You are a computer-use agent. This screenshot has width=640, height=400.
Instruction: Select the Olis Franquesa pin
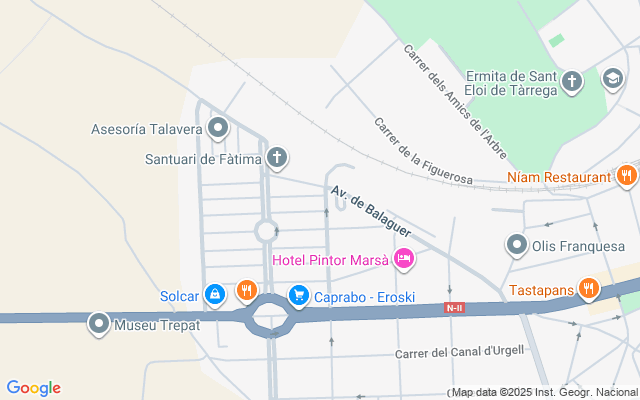(516, 245)
